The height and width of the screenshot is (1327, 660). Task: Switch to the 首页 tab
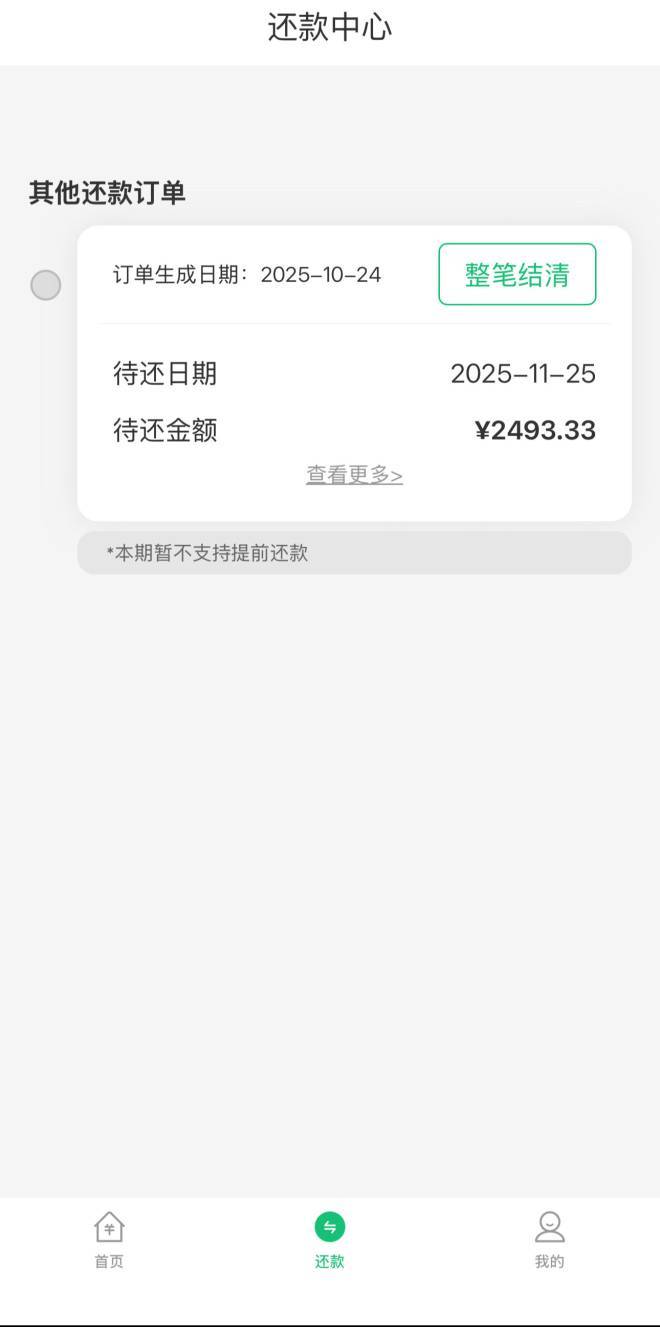(x=109, y=1239)
